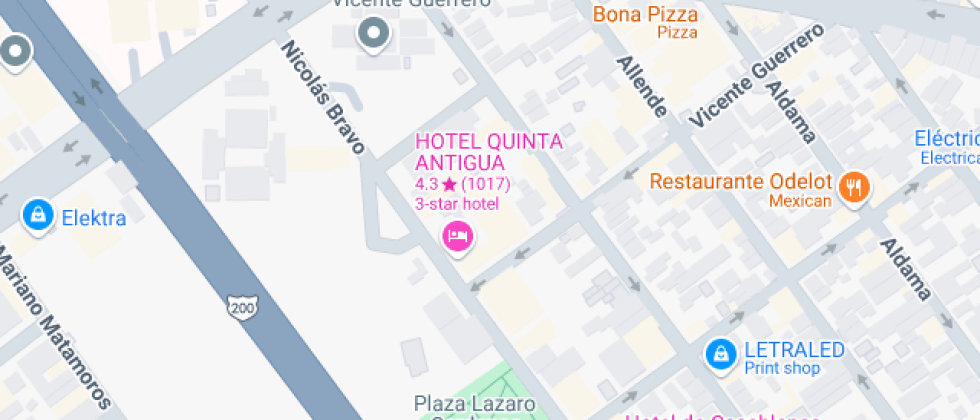Select the Elektra store marker
The width and height of the screenshot is (980, 420).
pyautogui.click(x=38, y=214)
